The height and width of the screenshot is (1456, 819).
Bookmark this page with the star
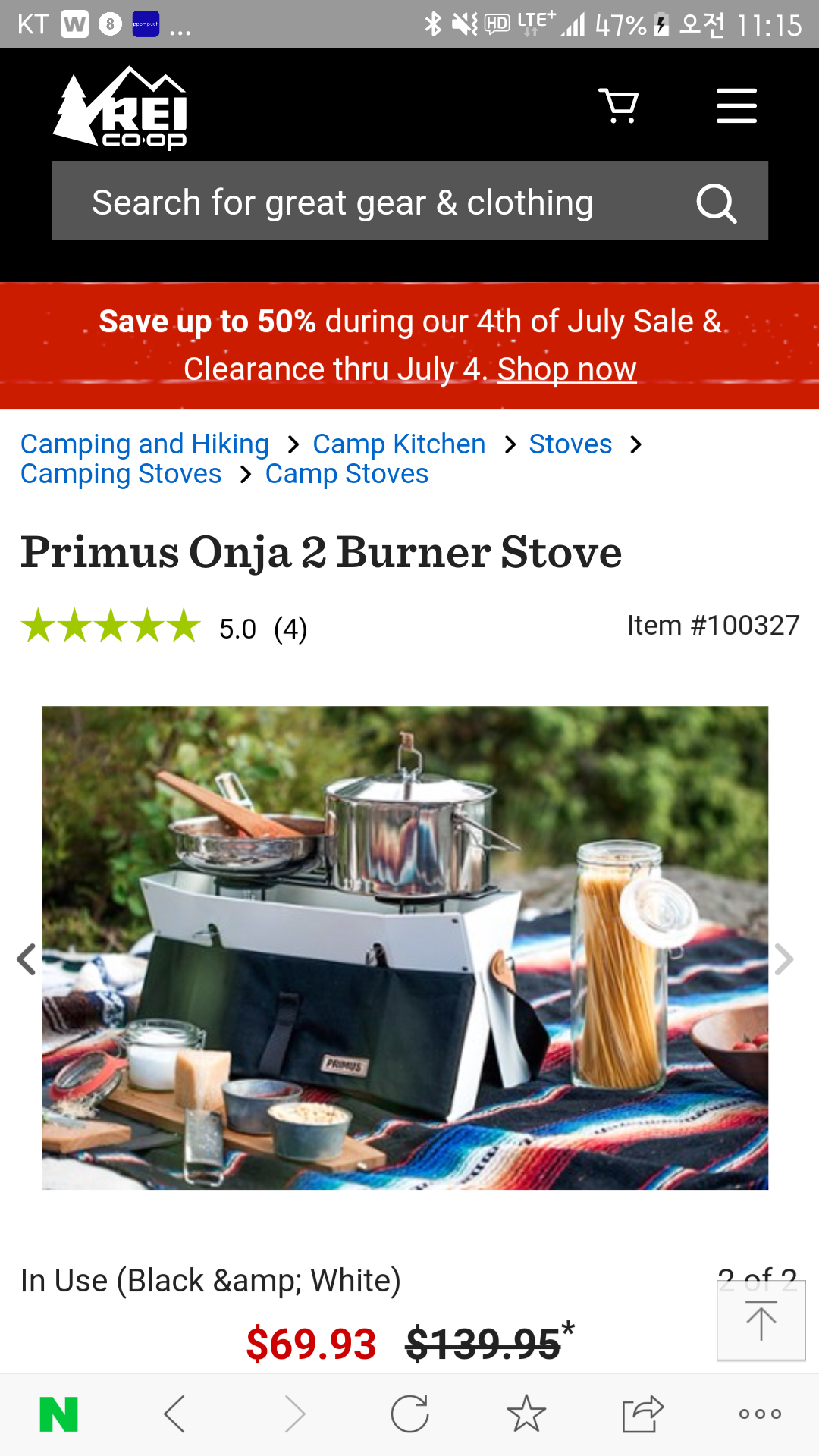[x=526, y=1414]
